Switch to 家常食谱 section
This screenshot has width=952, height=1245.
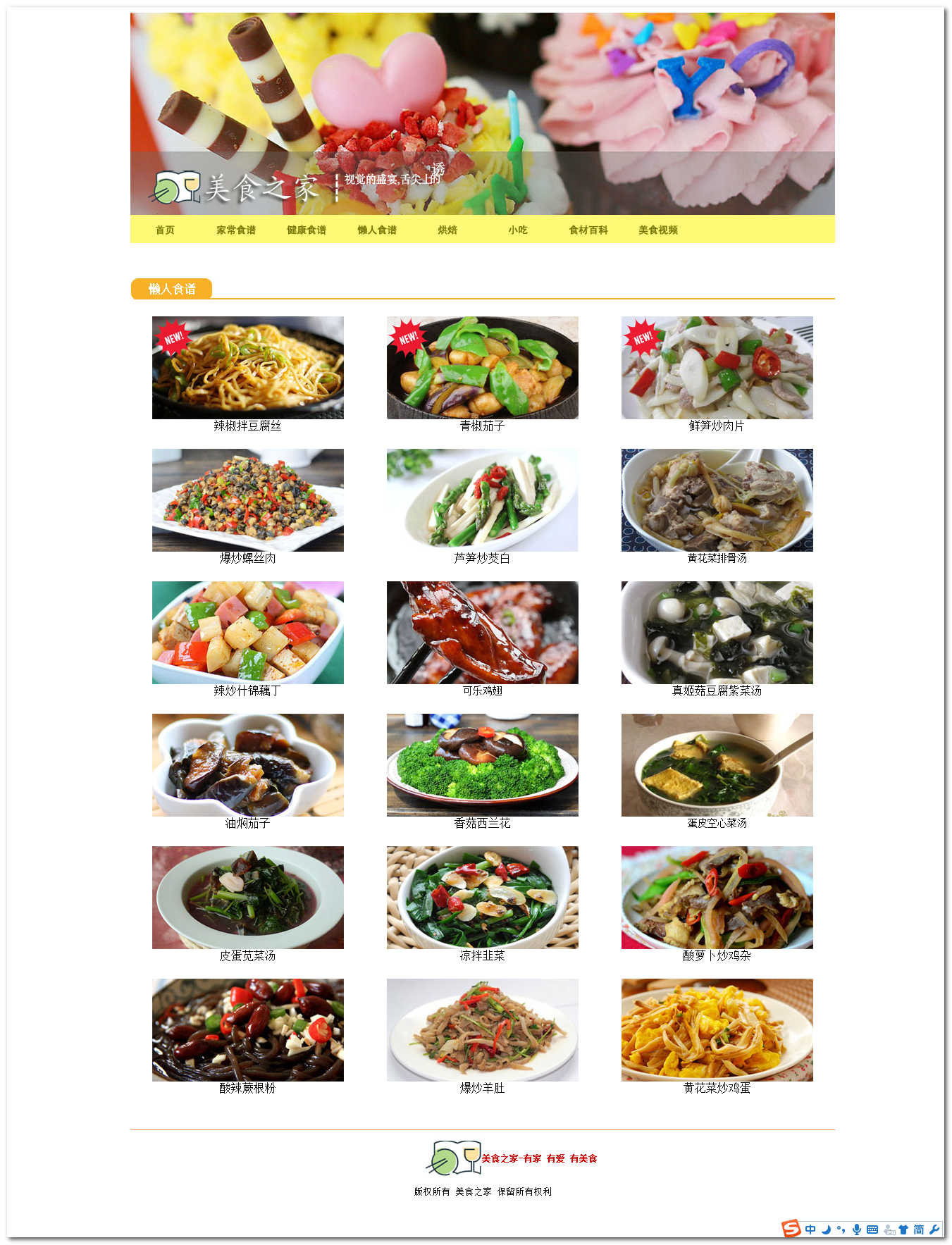click(x=236, y=230)
